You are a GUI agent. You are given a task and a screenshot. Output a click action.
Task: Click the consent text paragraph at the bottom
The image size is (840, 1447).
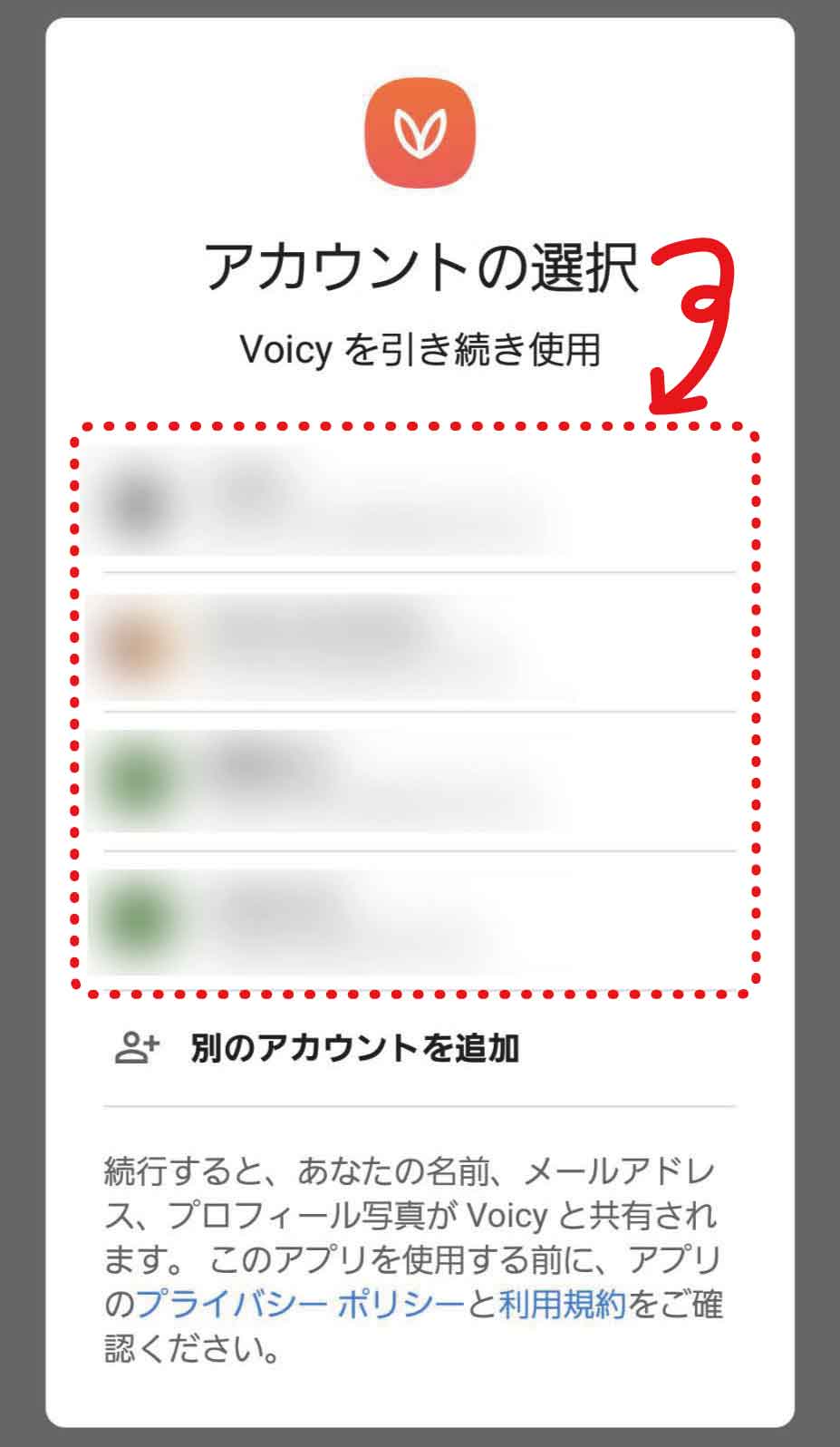(412, 1251)
